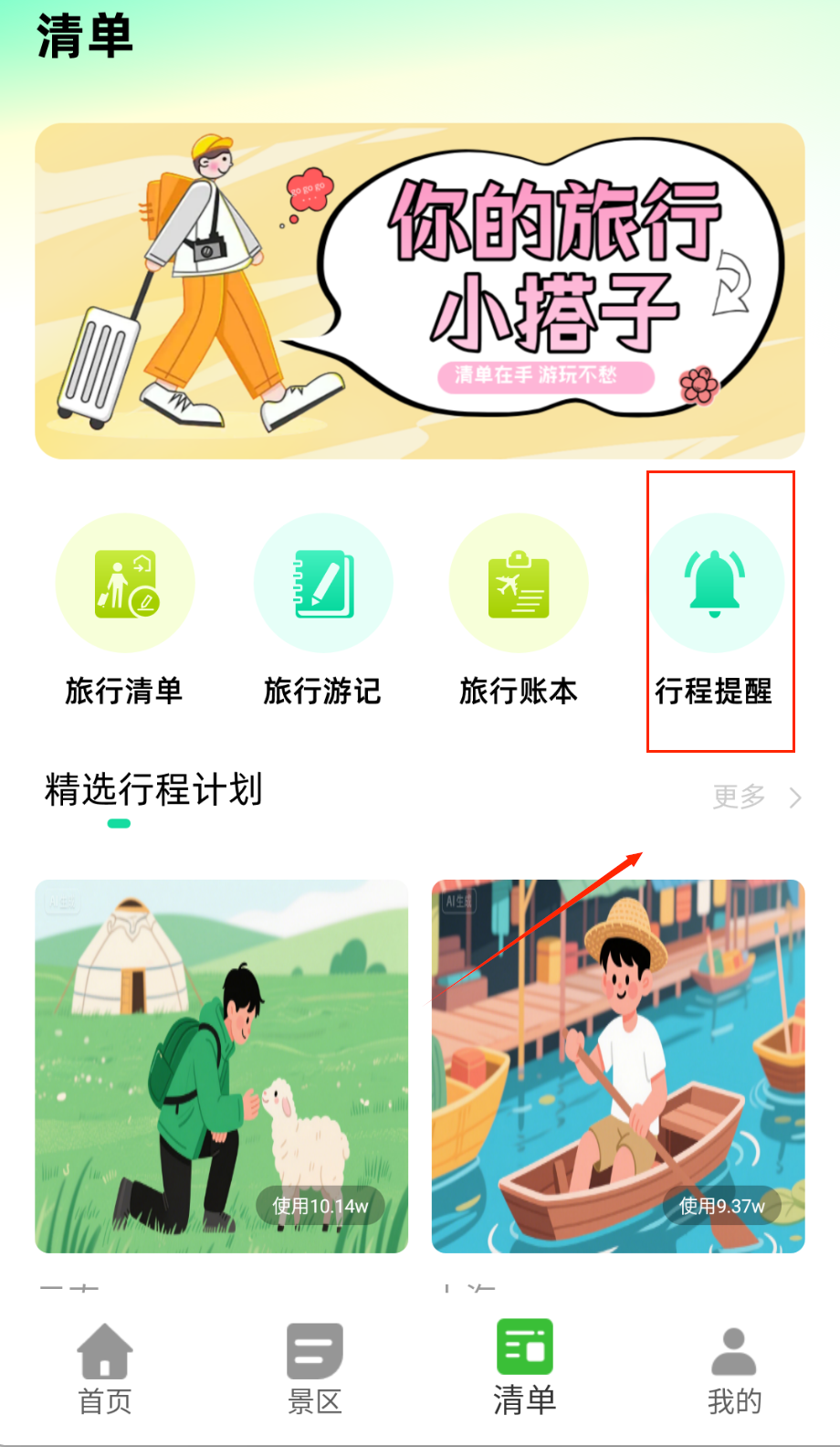Viewport: 840px width, 1447px height.
Task: Select the 清单 tab
Action: point(525,1368)
